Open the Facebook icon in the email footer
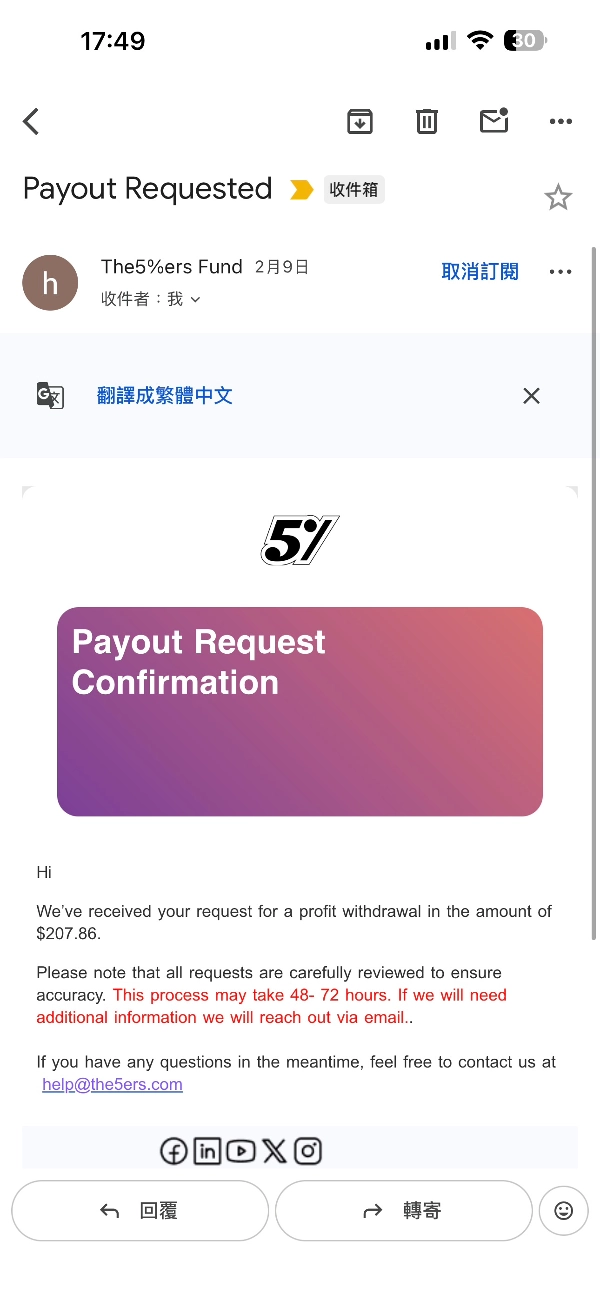 pos(174,1152)
